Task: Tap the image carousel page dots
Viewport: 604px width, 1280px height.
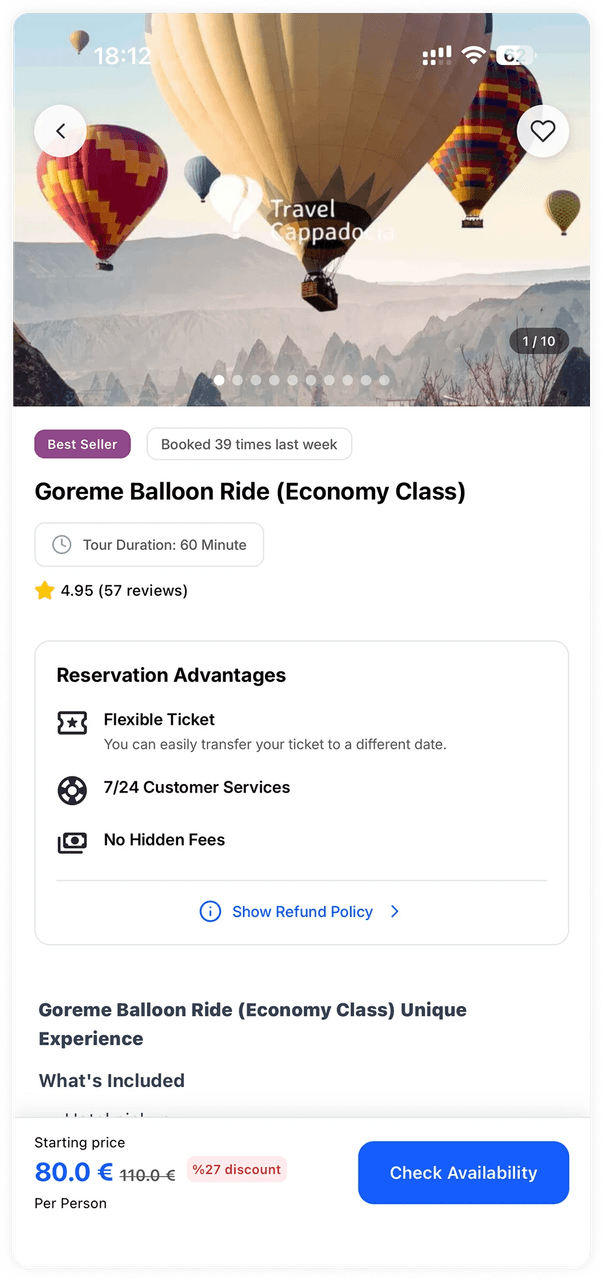Action: tap(301, 380)
